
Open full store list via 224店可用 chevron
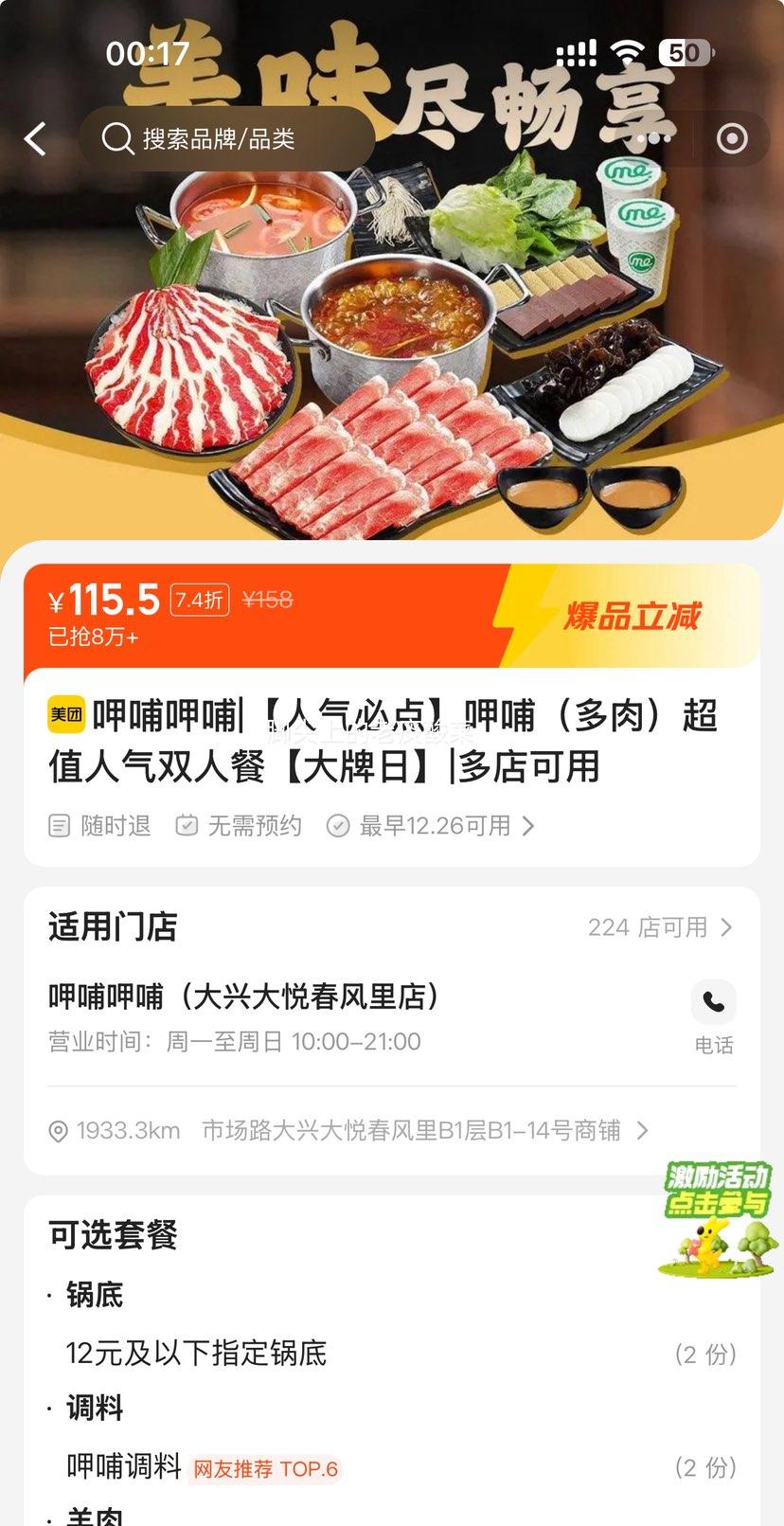(x=725, y=928)
